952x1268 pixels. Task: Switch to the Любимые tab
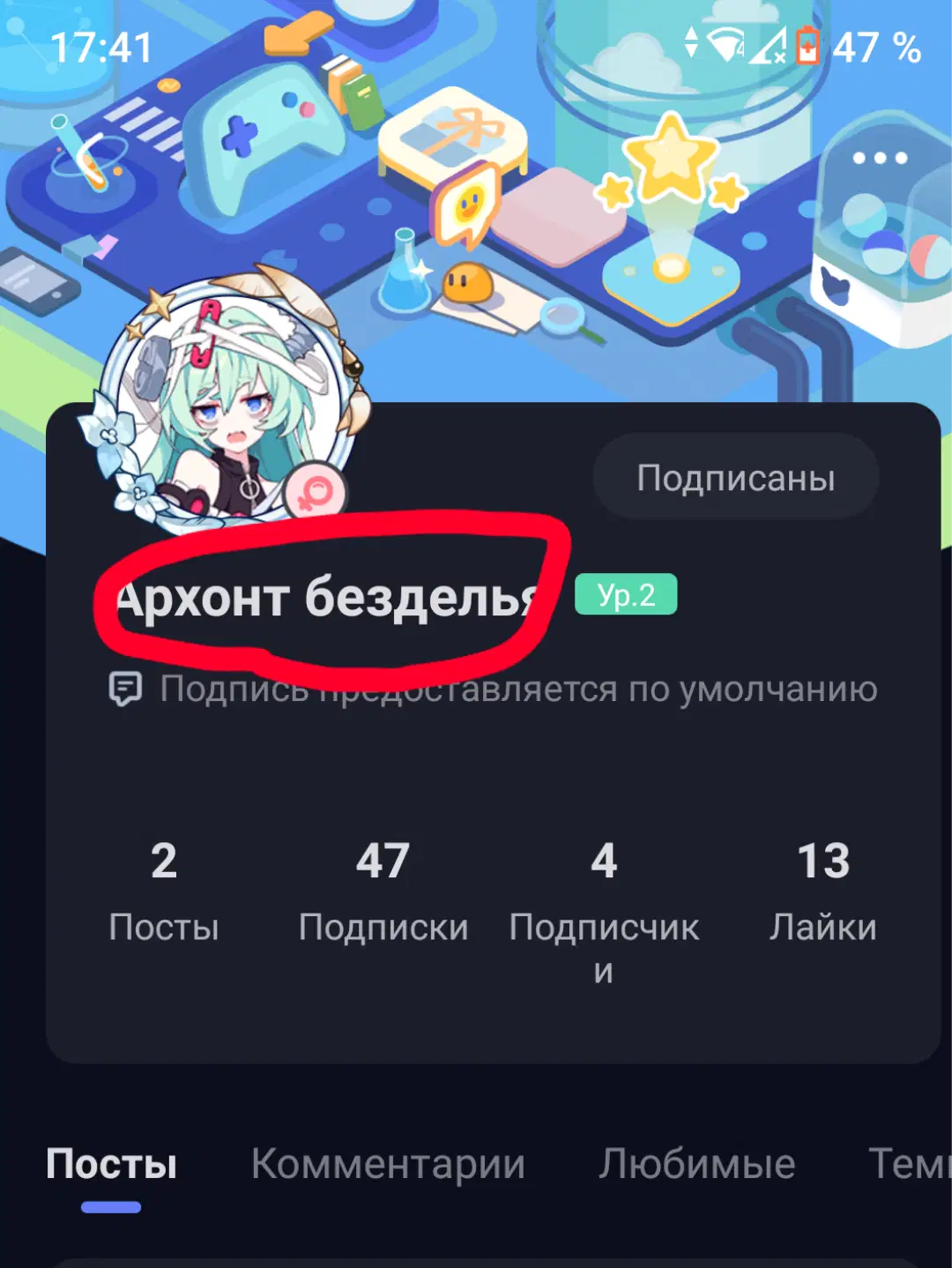[x=696, y=1164]
